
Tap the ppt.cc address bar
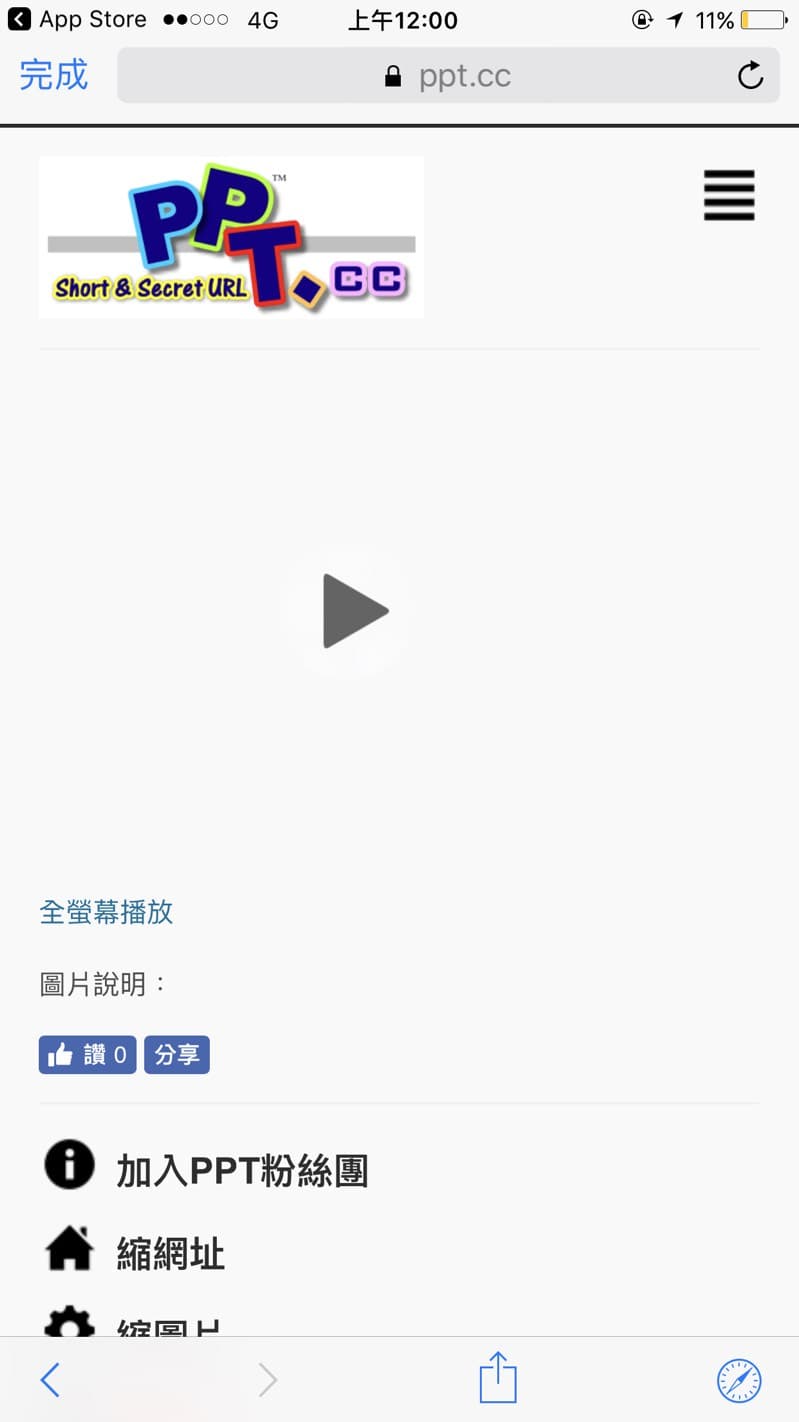click(448, 76)
